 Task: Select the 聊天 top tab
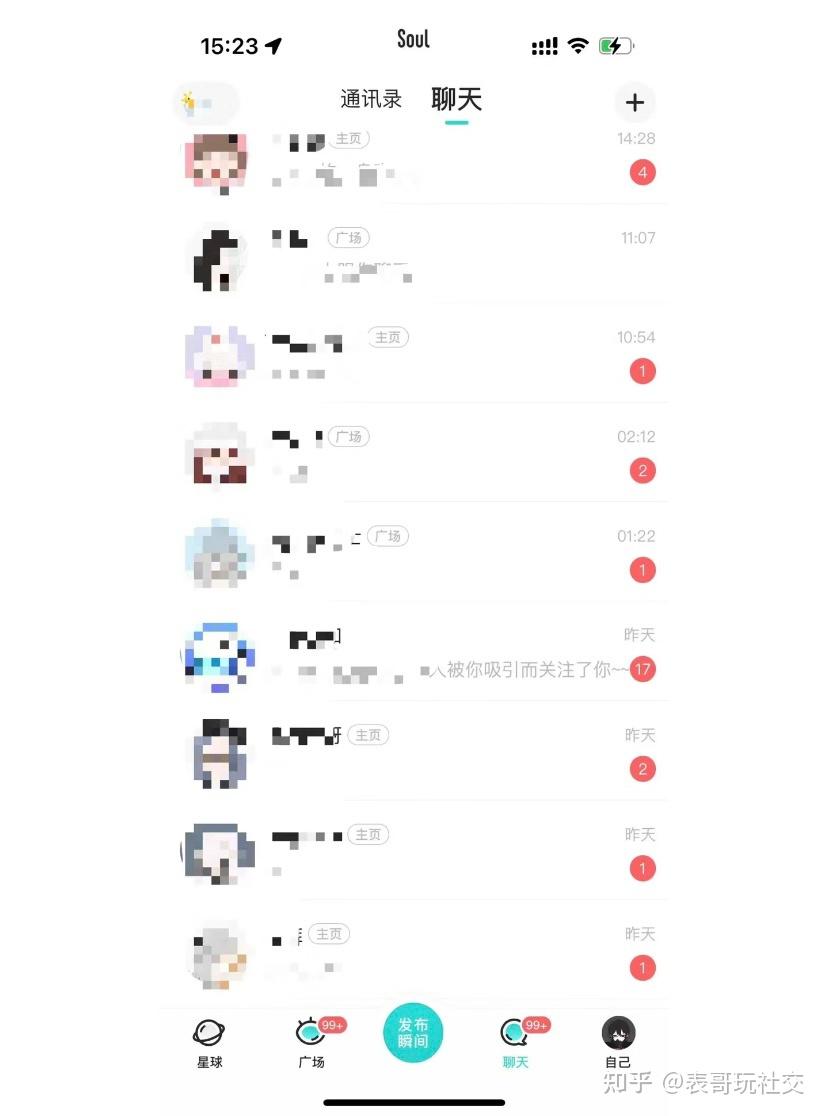456,99
